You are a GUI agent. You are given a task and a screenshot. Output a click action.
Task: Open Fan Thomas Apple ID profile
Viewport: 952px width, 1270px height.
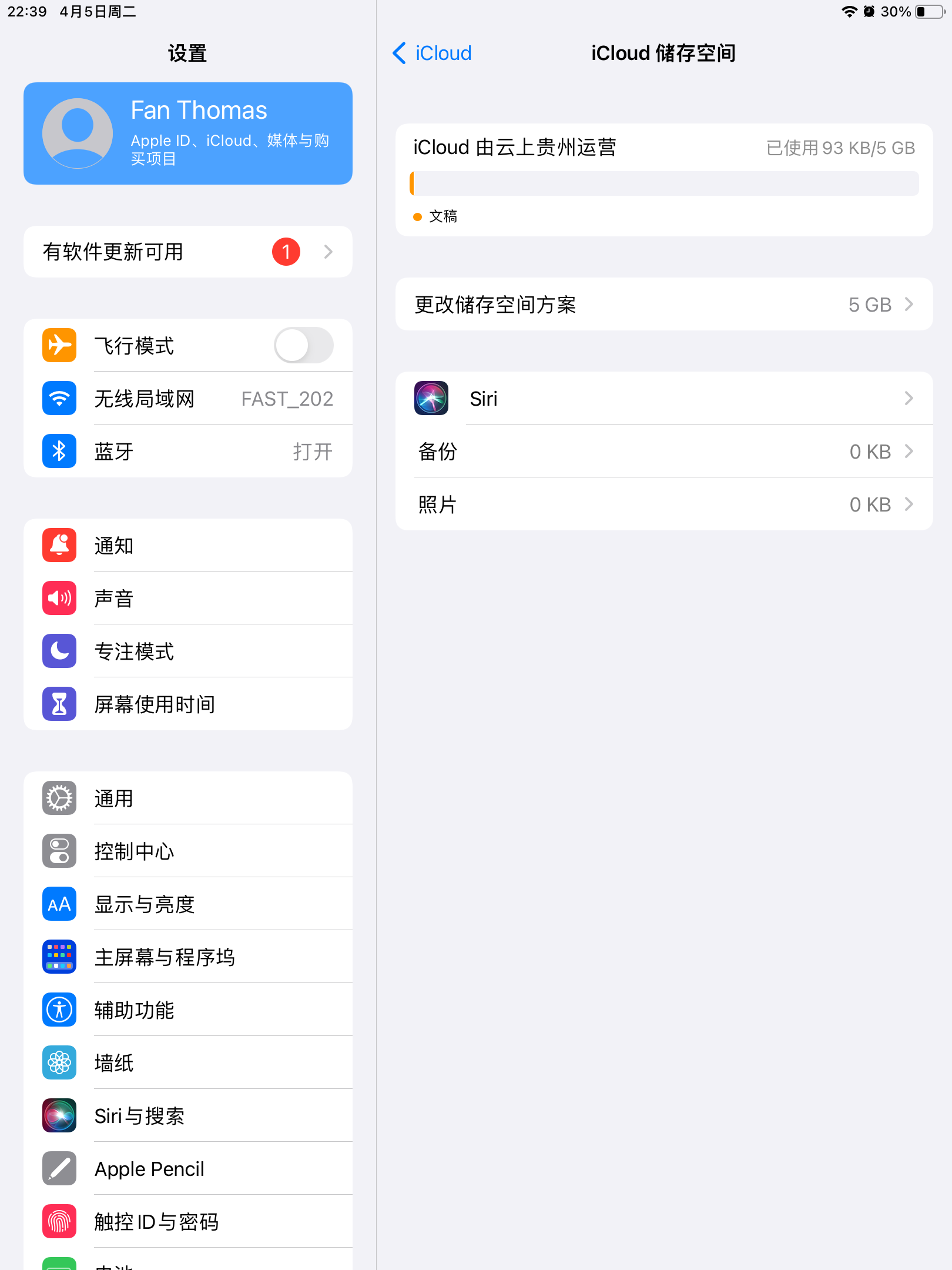188,133
